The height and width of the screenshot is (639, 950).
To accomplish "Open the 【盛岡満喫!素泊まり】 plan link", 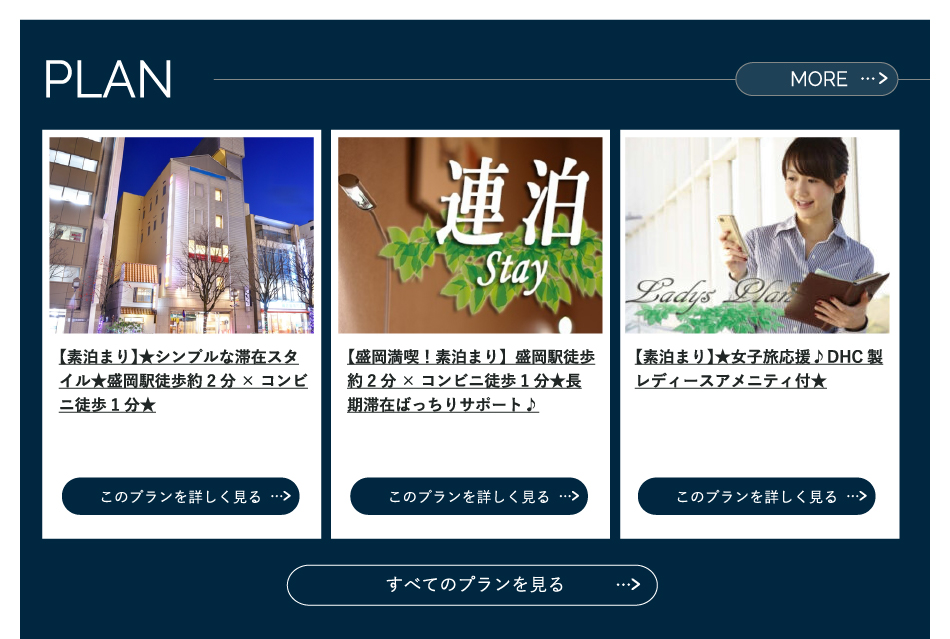I will (x=470, y=381).
